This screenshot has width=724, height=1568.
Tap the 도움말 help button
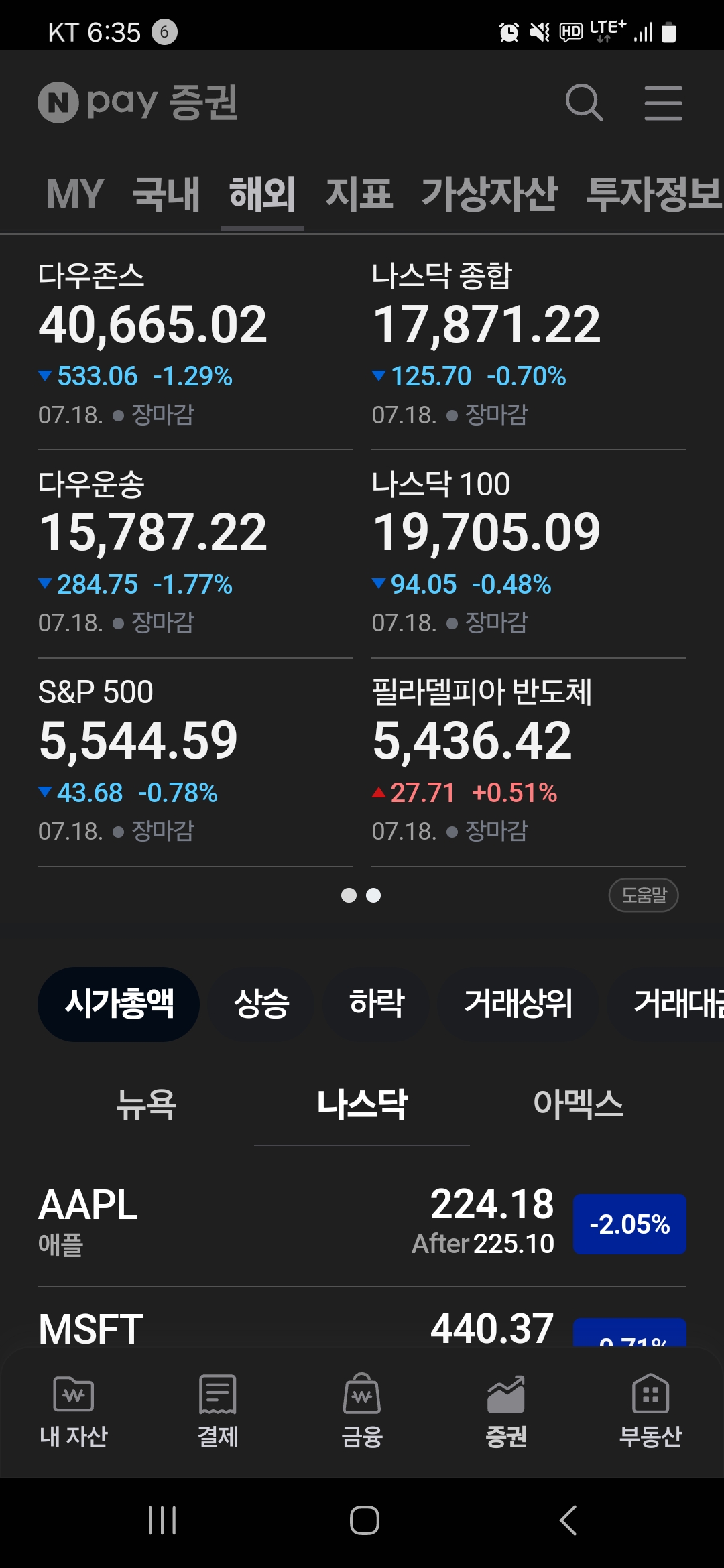coord(644,895)
